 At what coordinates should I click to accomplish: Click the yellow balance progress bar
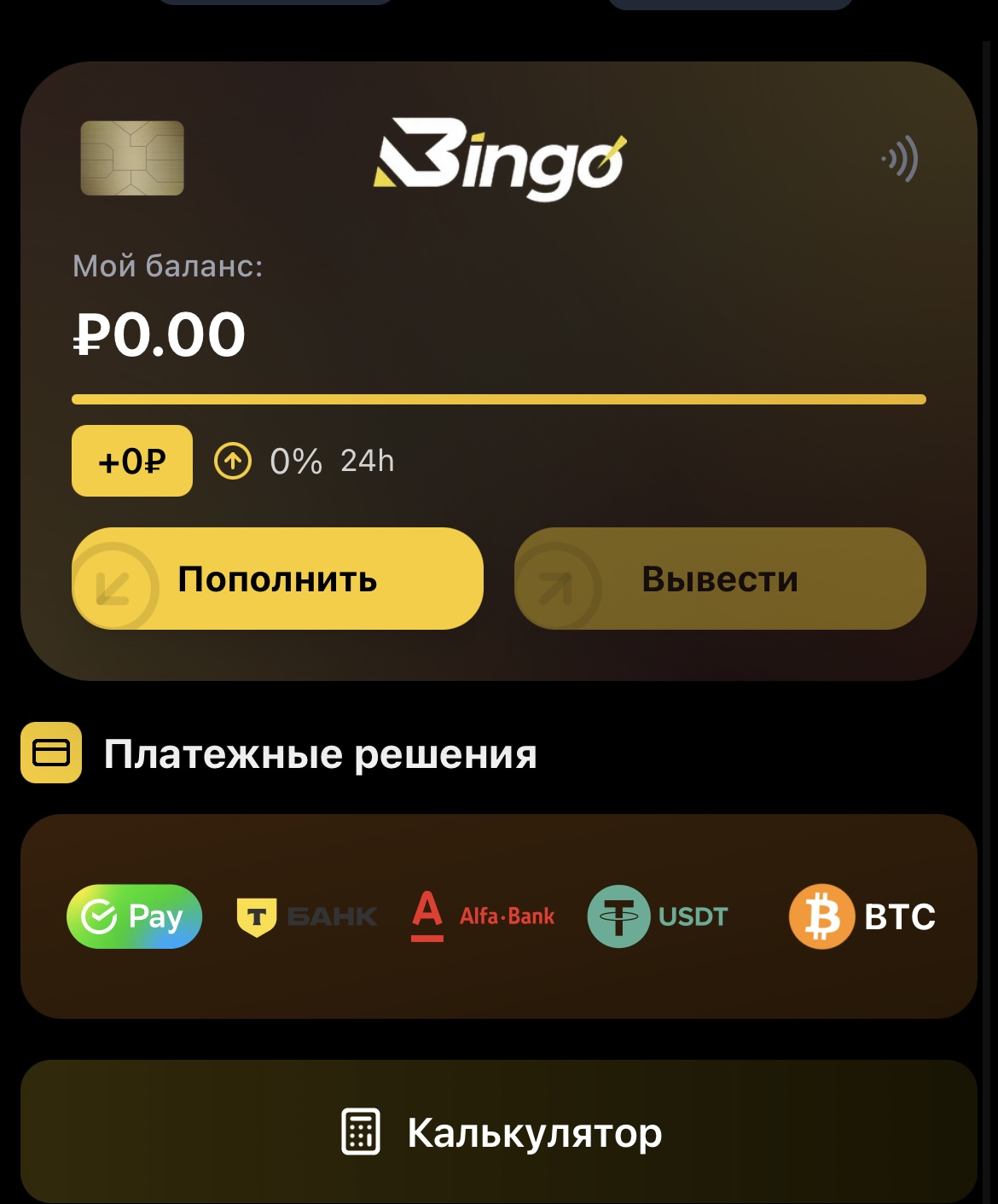(499, 398)
